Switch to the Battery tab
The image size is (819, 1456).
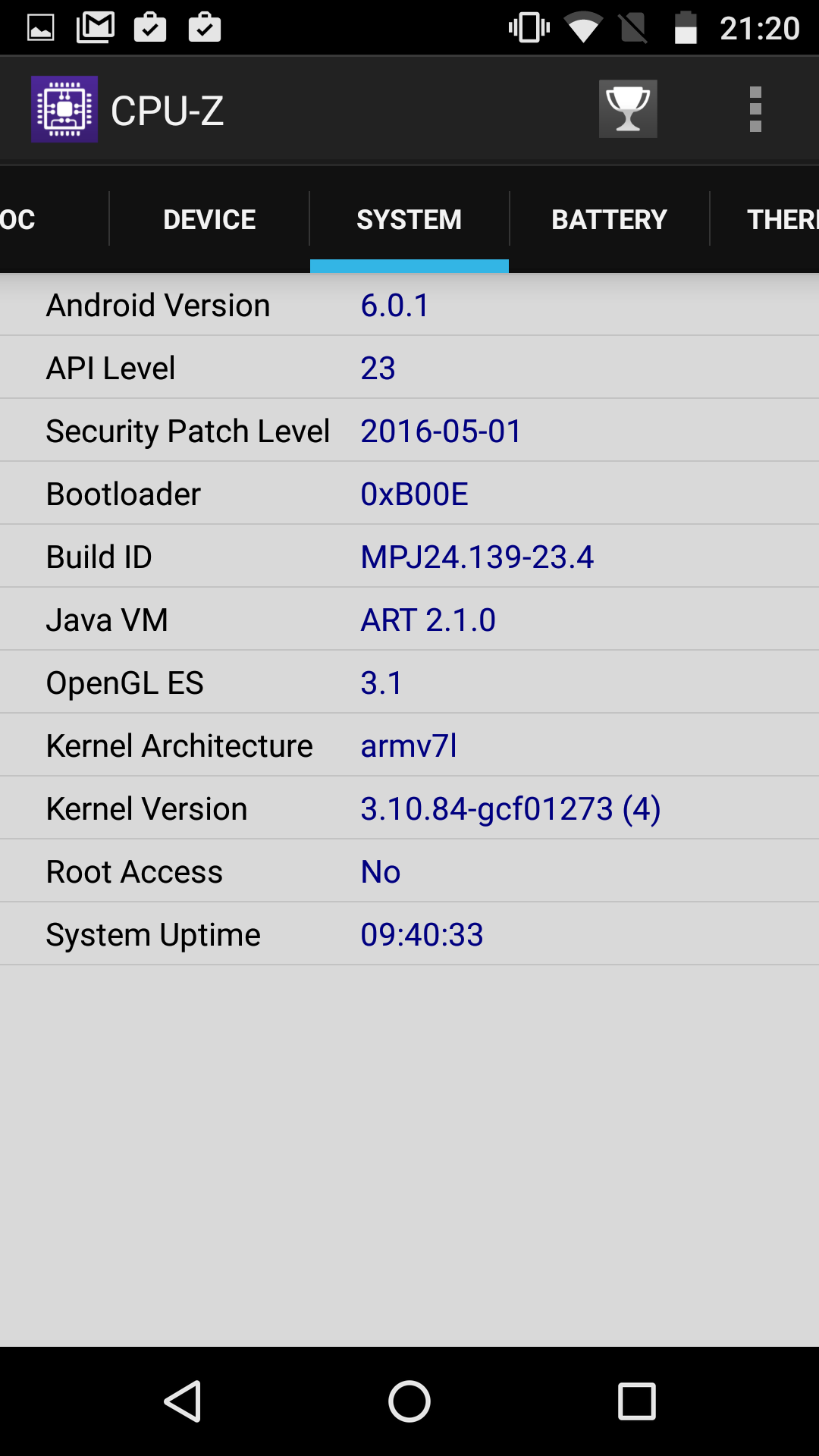click(x=610, y=219)
